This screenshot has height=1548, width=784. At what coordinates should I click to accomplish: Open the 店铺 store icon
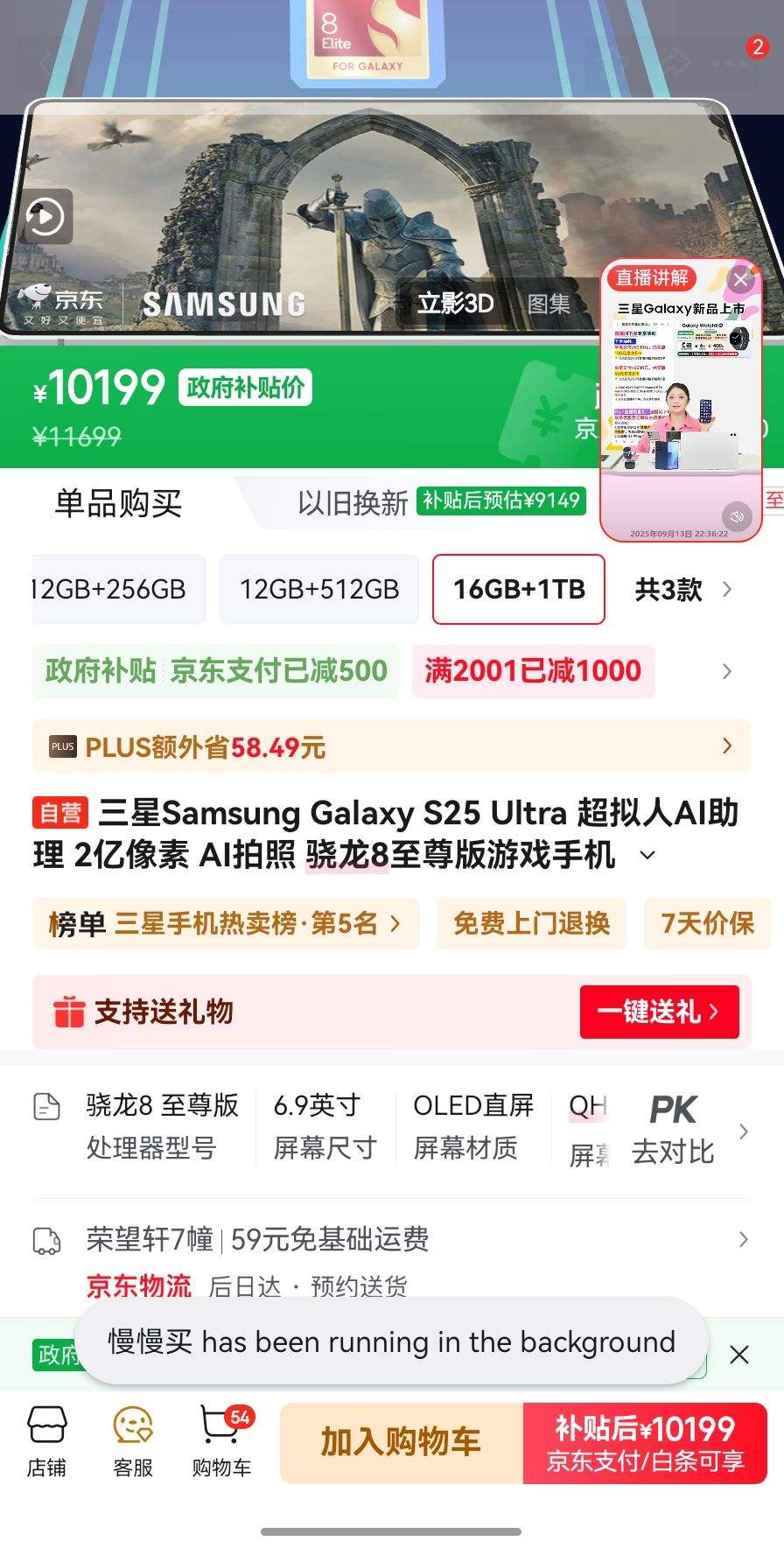[46, 1440]
